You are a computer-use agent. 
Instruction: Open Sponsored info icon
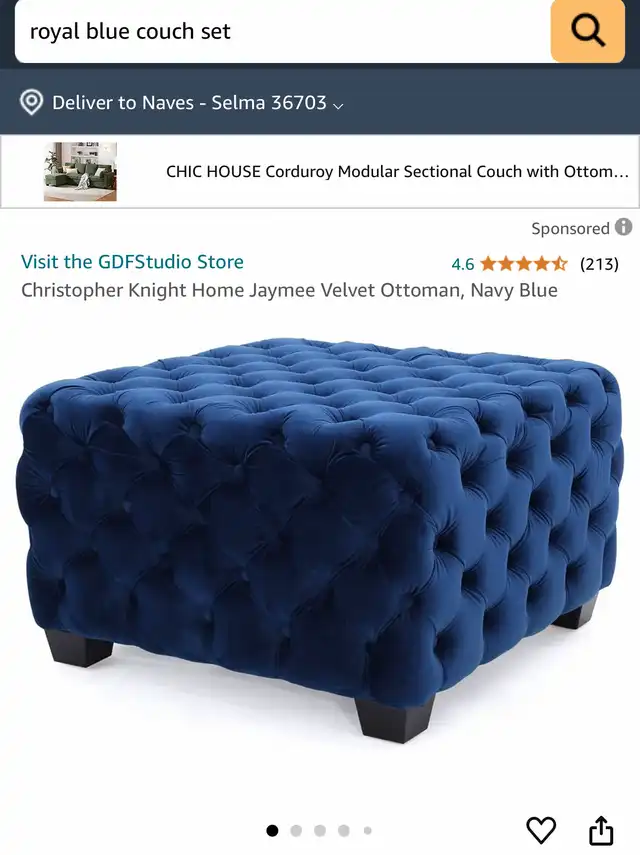[624, 228]
